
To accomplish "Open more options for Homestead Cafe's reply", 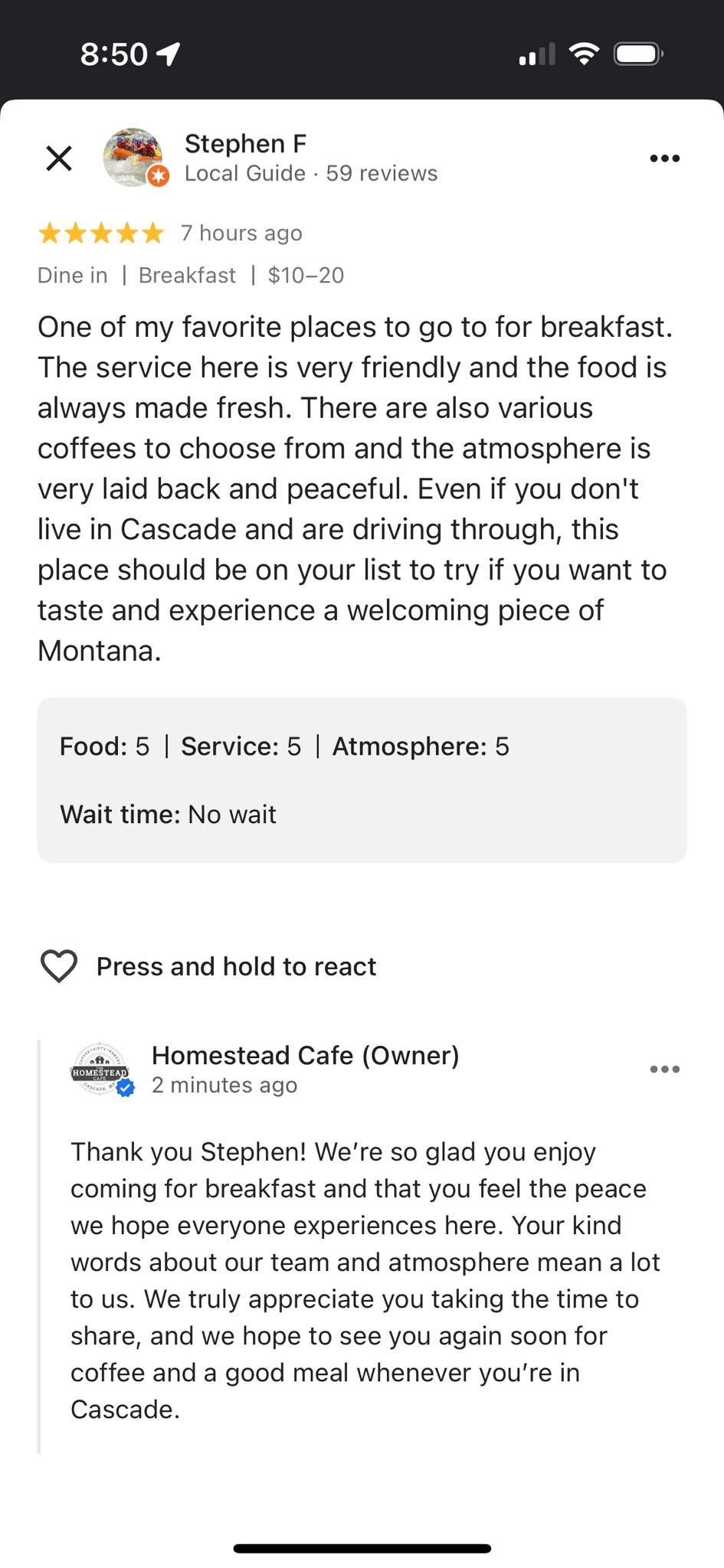I will click(664, 1070).
